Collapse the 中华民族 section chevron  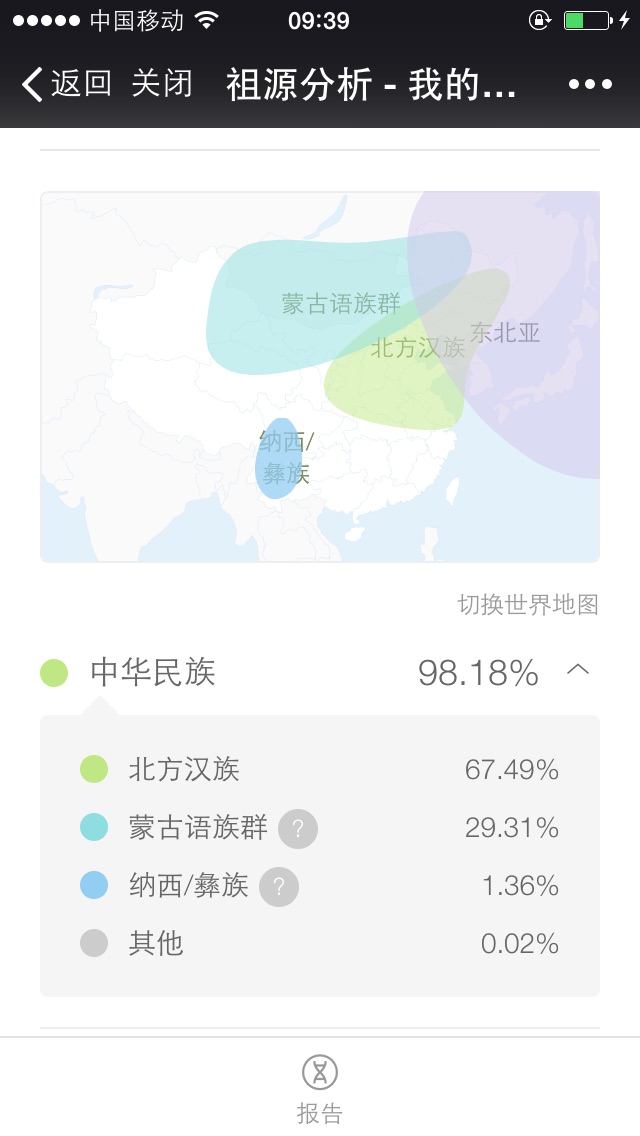coord(578,670)
